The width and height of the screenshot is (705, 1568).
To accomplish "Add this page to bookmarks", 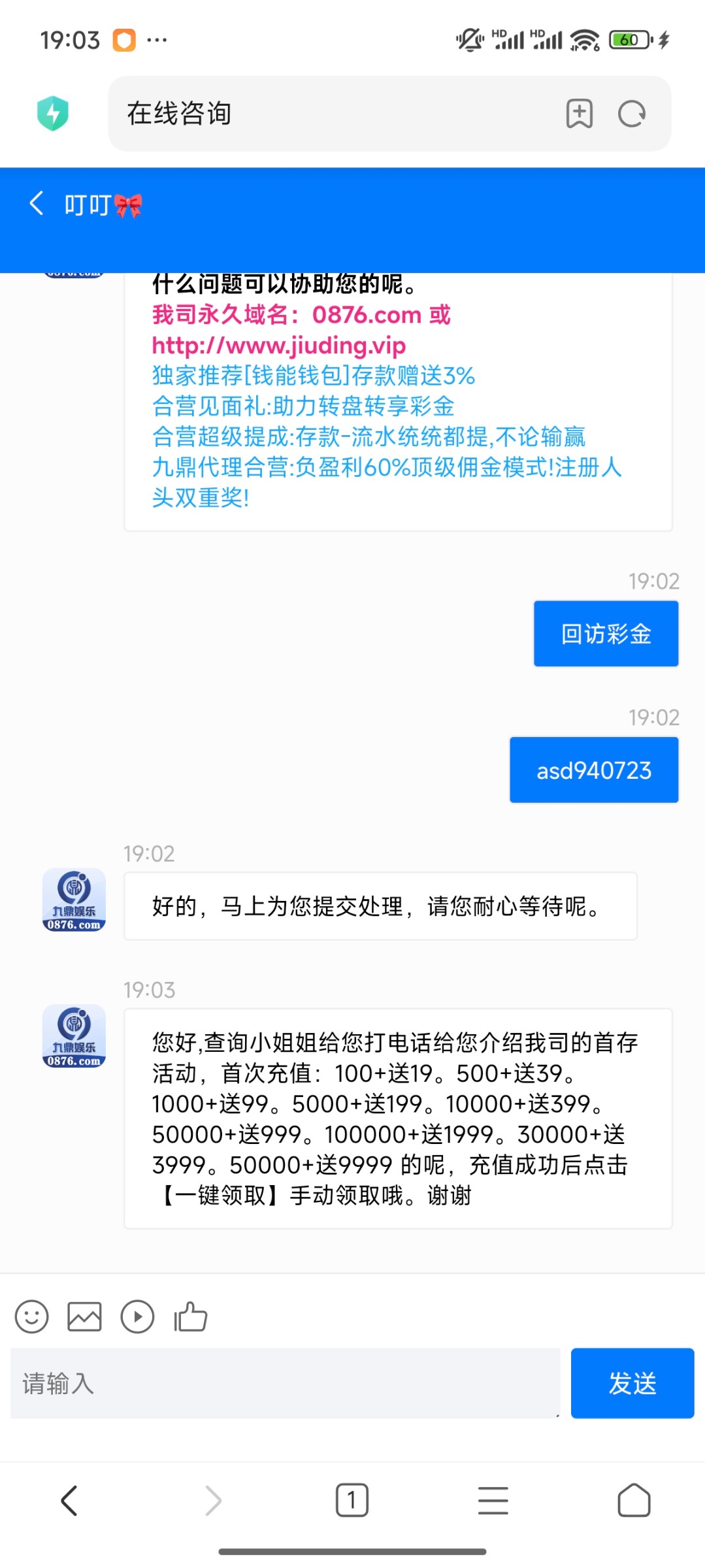I will [579, 114].
